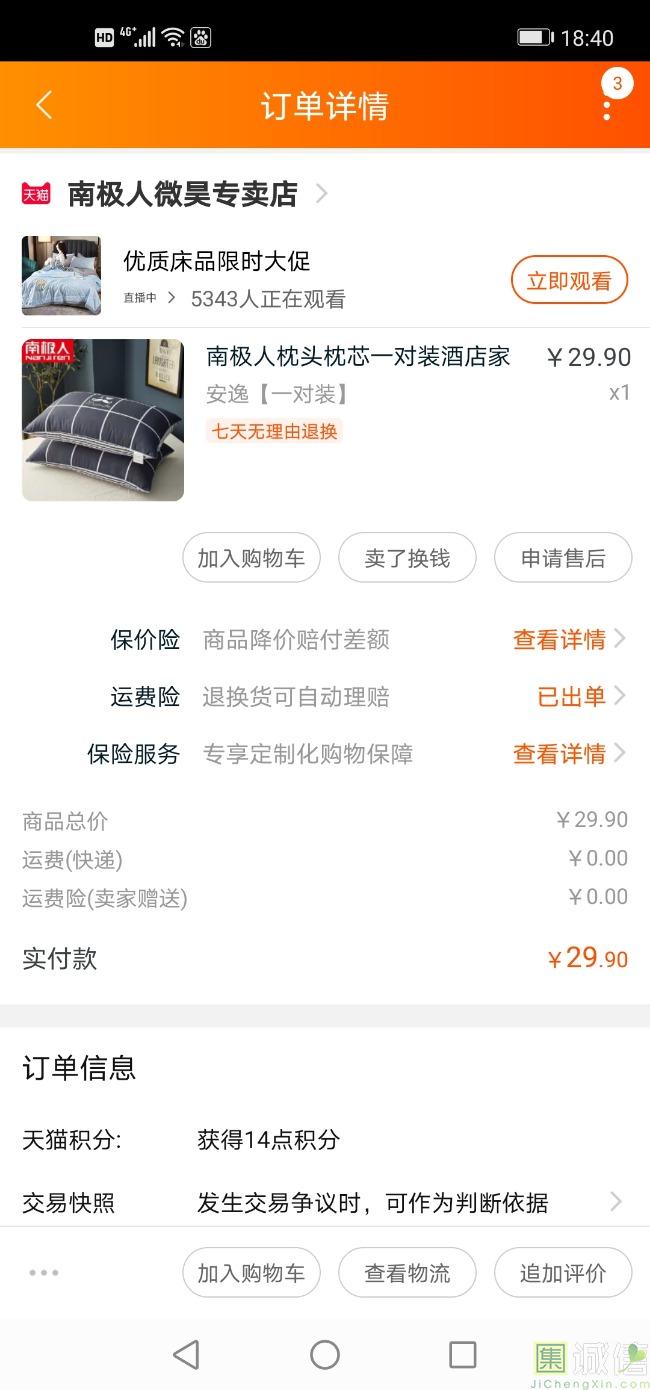
Task: Open the 南极人微昊专卖店 store page
Action: point(182,194)
